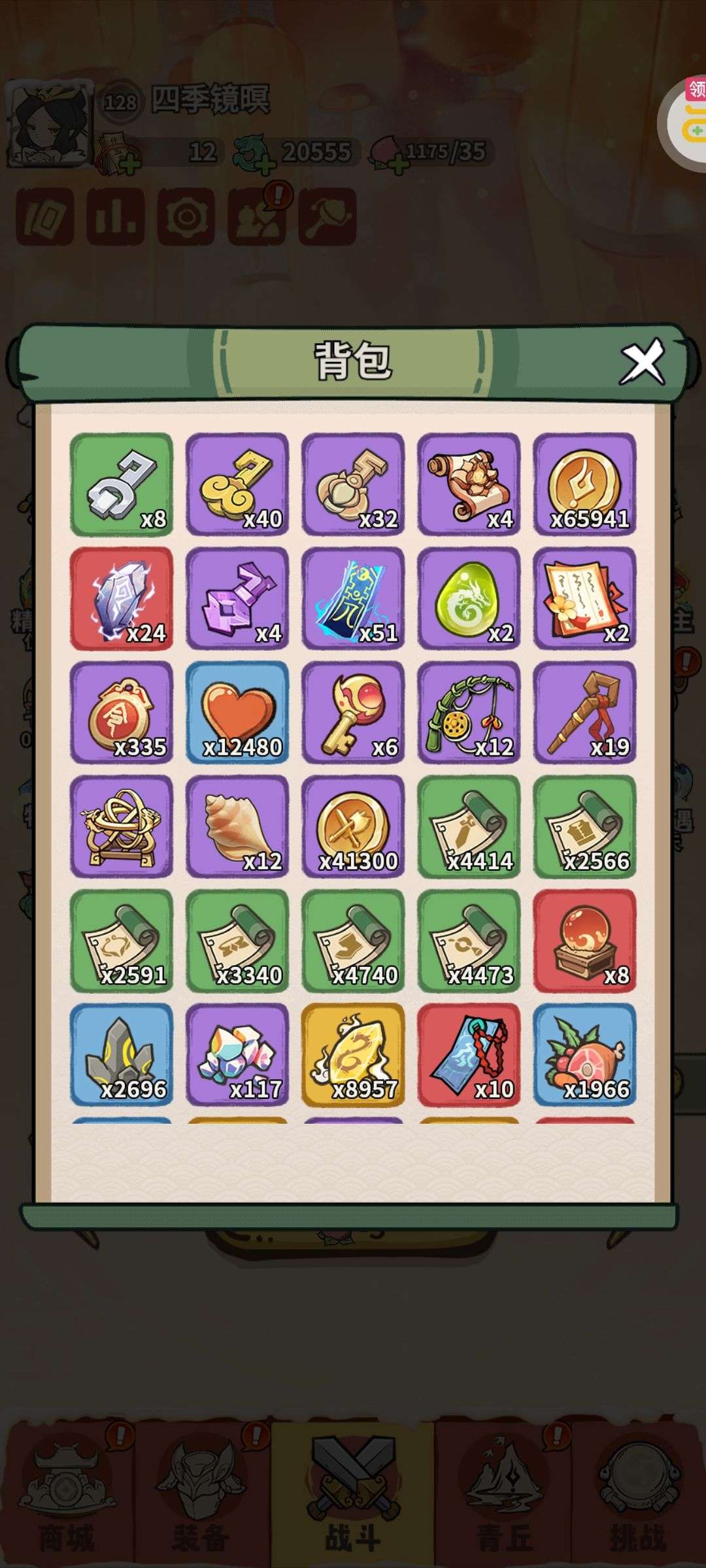706x1568 pixels.
Task: Select the blue talisman item x51
Action: coord(353,598)
